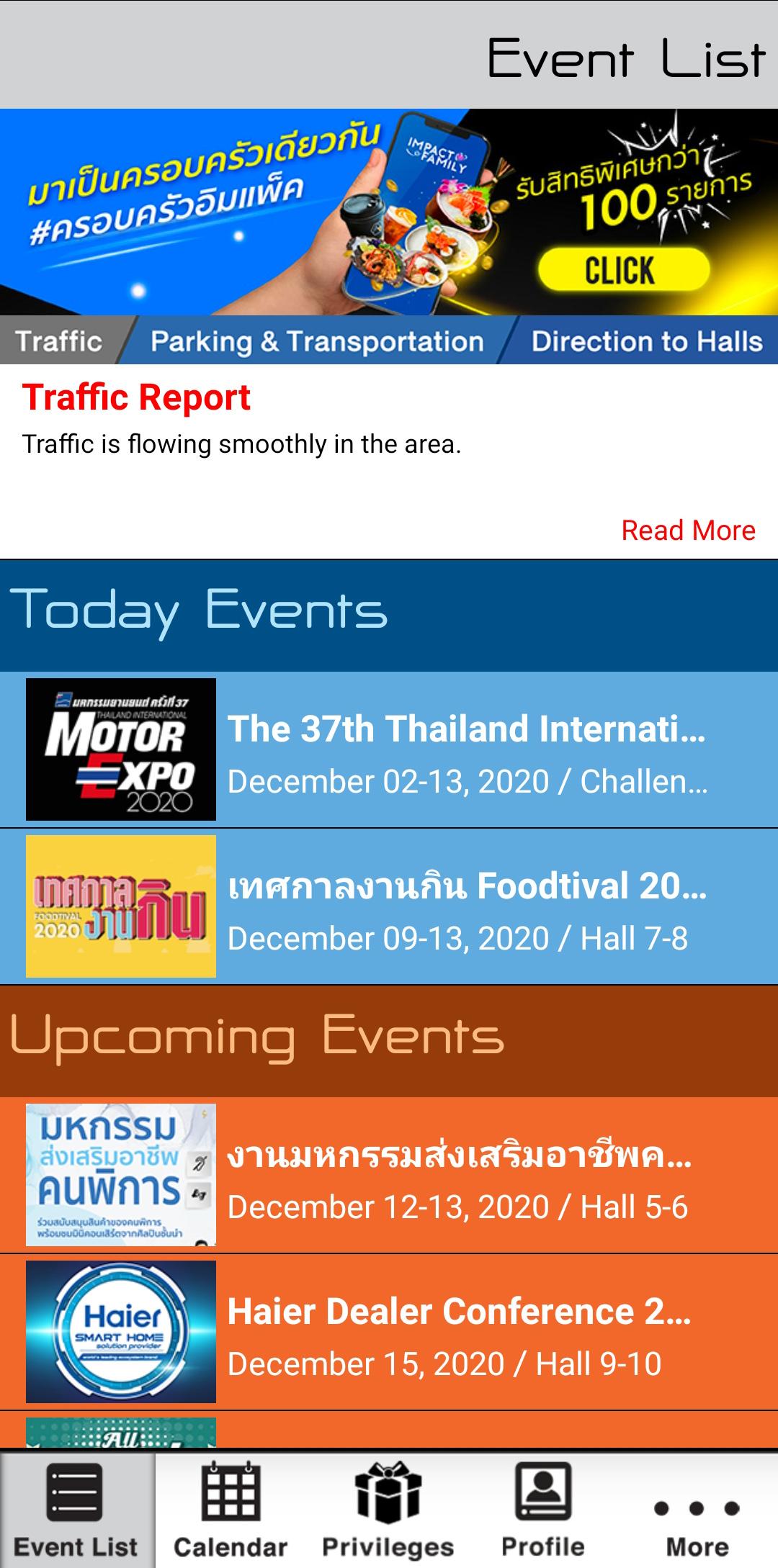Screen dimensions: 778x1568
Task: Open the More menu tab
Action: 697,1510
